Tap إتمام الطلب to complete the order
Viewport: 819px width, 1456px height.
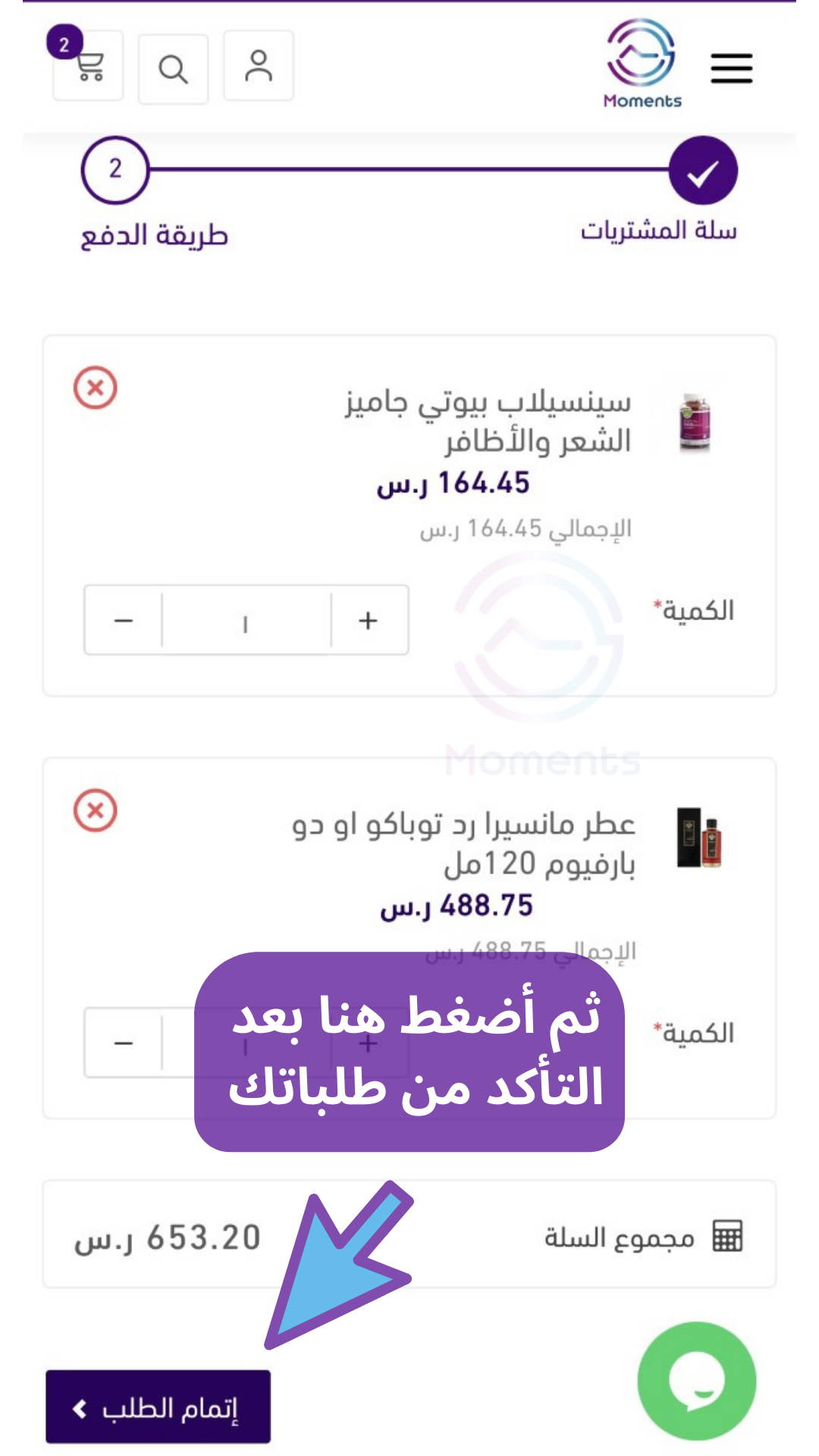158,1407
